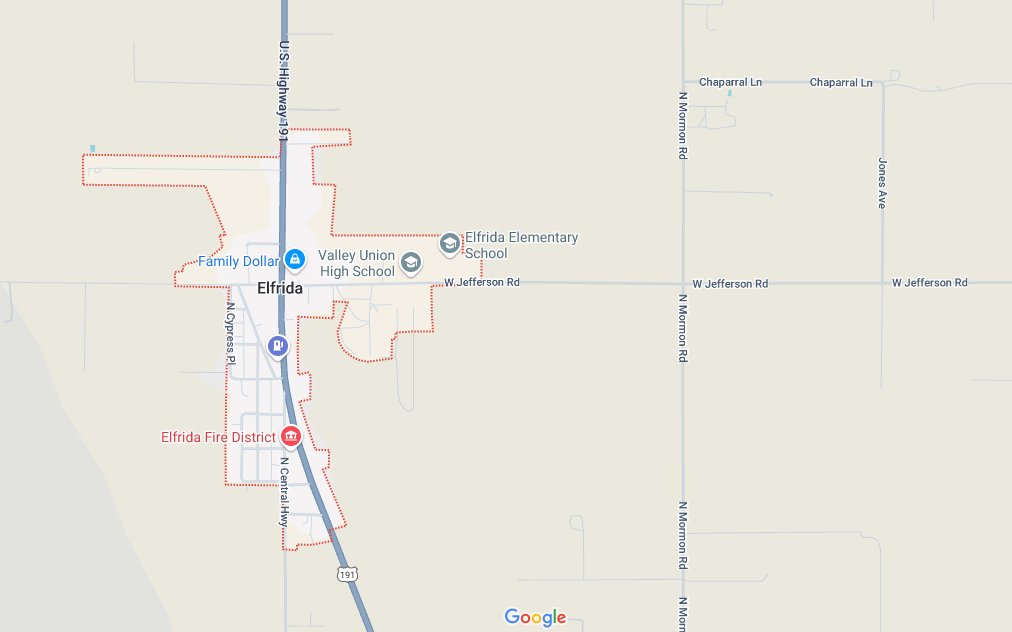Image resolution: width=1012 pixels, height=632 pixels.
Task: Select Valley Union High School marker
Action: (410, 263)
